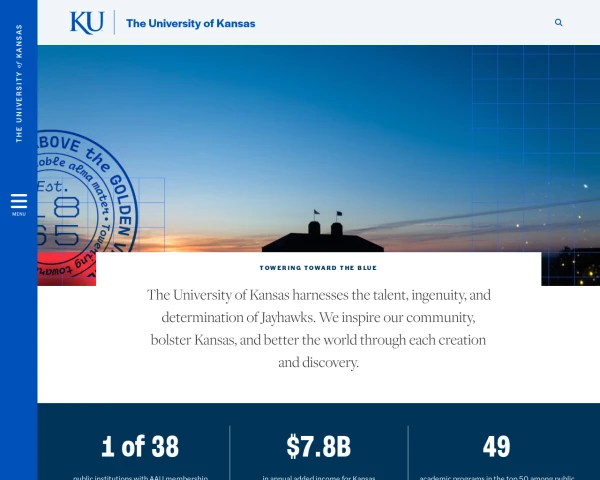Go to The University of Kansas home link
Image resolution: width=600 pixels, height=480 pixels.
[x=190, y=23]
